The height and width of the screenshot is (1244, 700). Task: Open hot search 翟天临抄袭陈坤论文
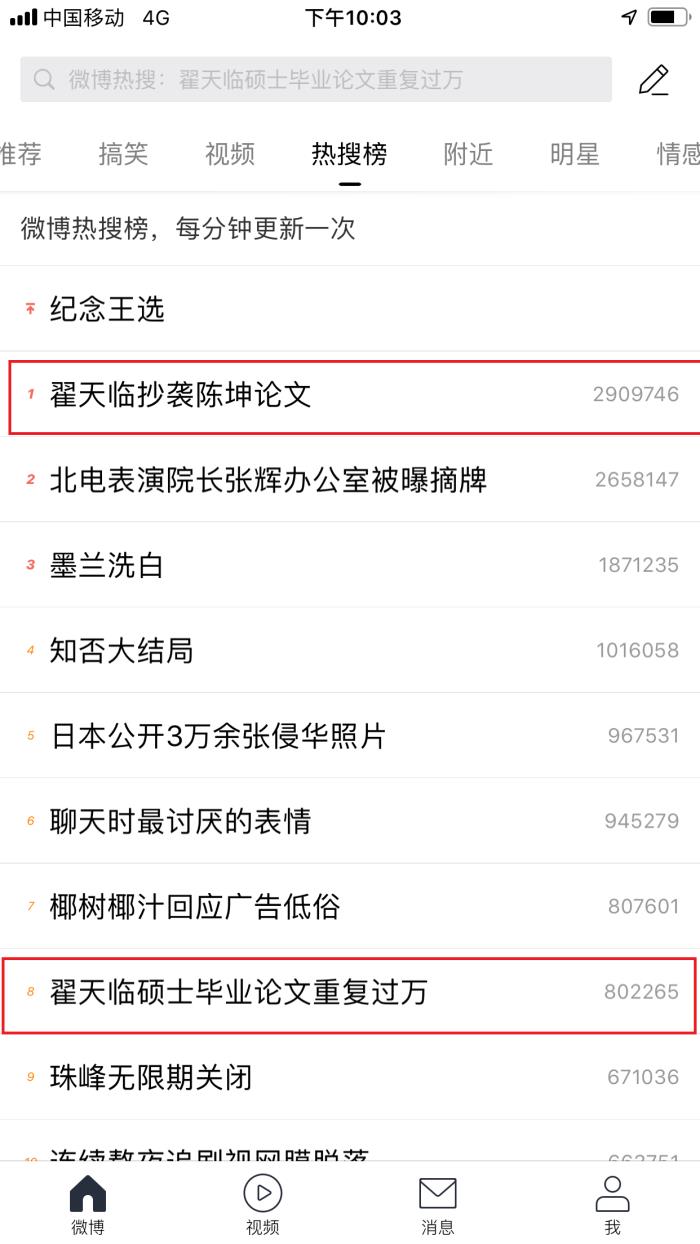coord(181,395)
